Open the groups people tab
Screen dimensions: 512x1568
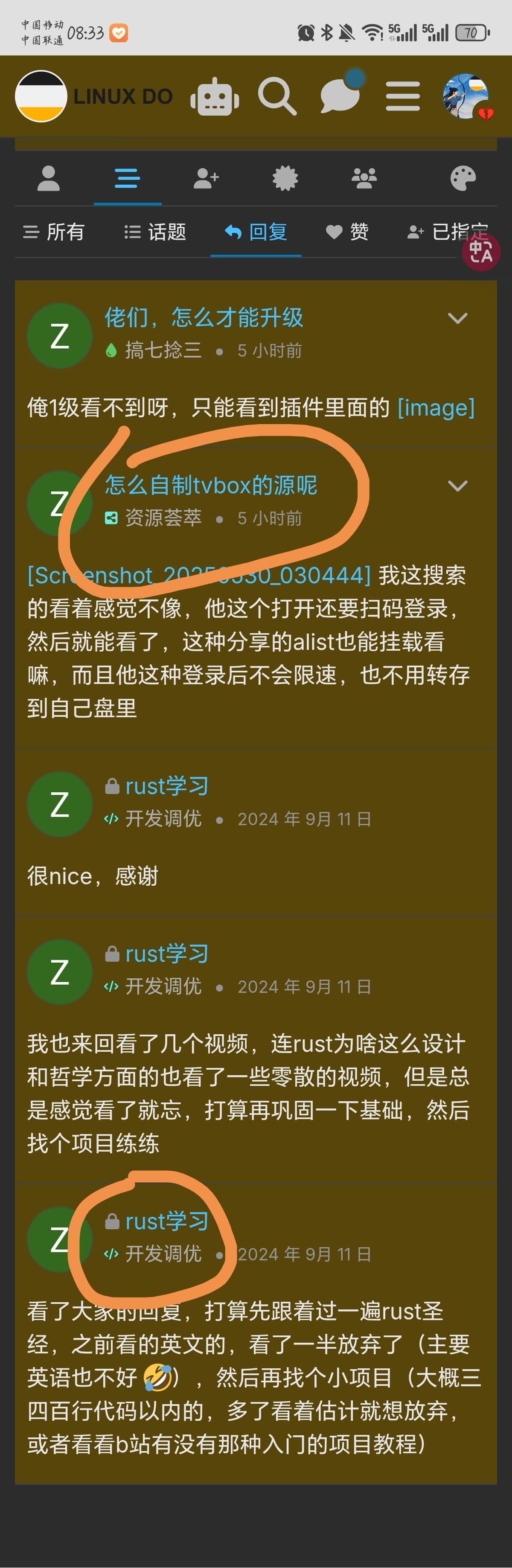pos(364,178)
